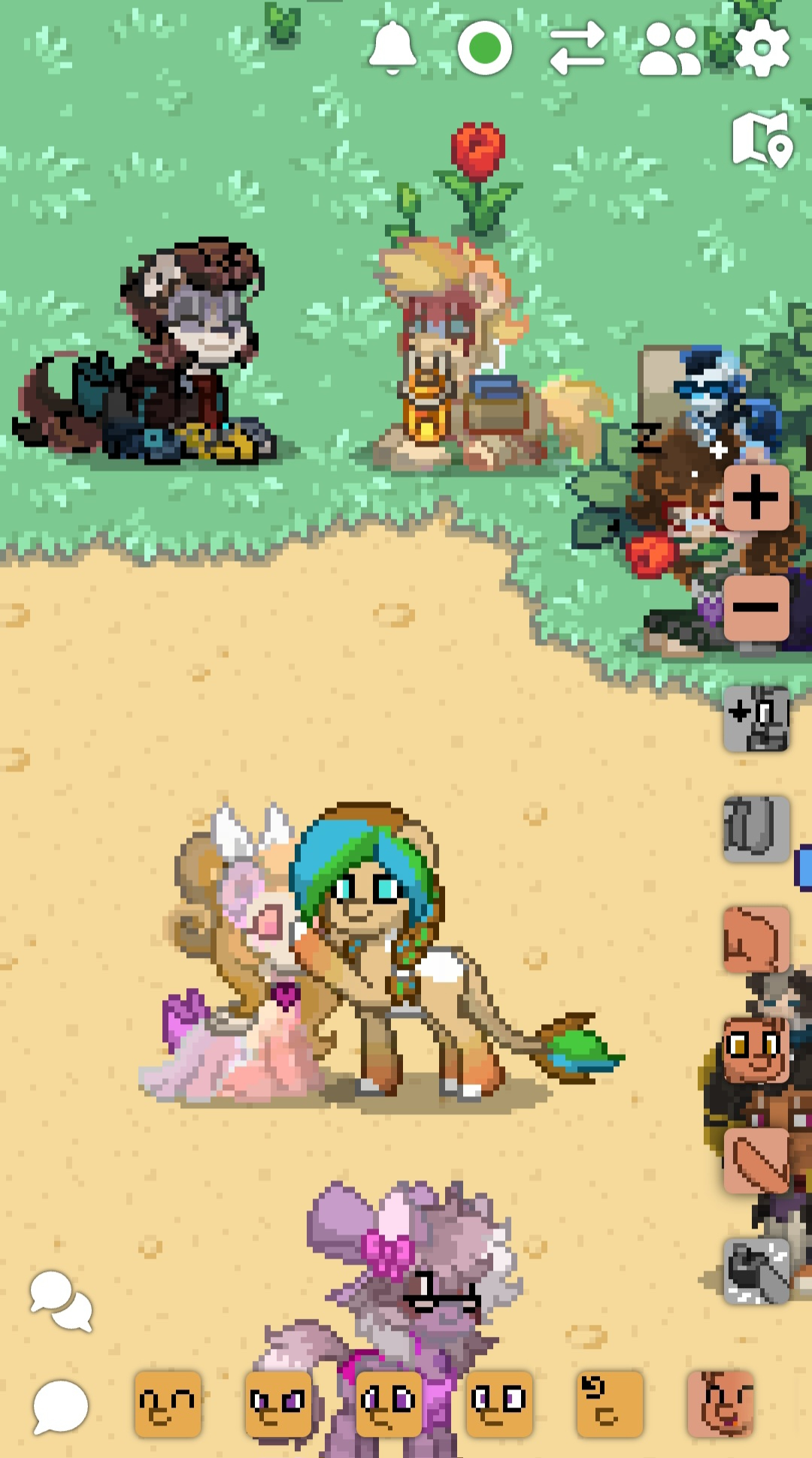Open the chat log double-bubble icon
The height and width of the screenshot is (1458, 812).
[x=61, y=1301]
